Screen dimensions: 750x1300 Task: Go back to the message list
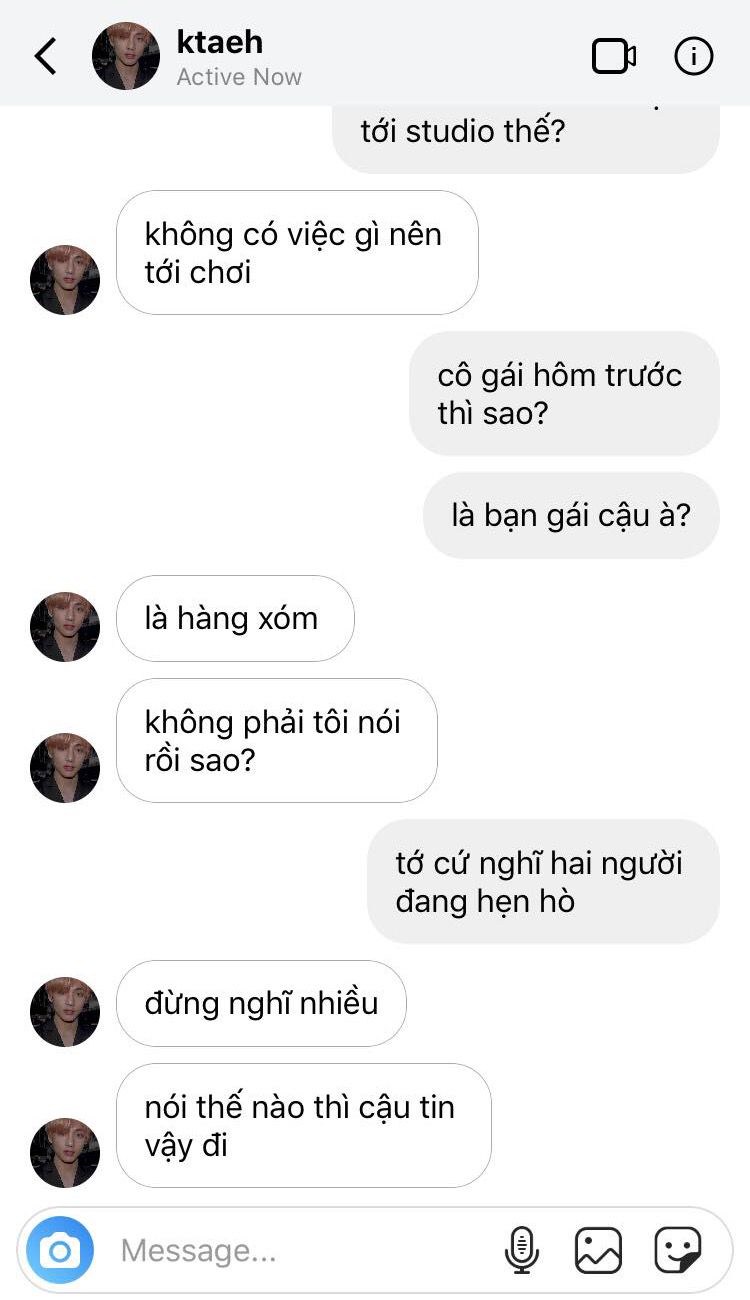[46, 57]
